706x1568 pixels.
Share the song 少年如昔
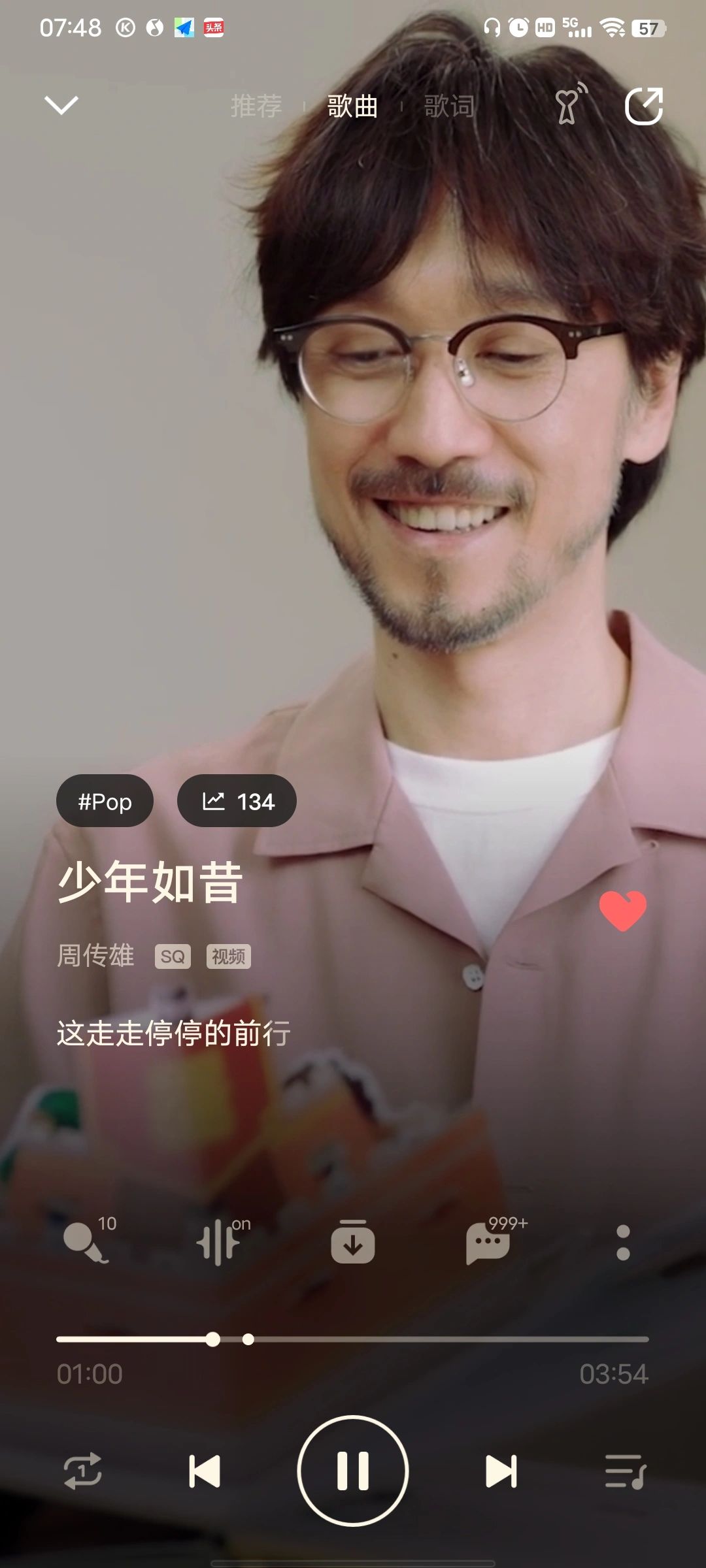click(x=644, y=106)
